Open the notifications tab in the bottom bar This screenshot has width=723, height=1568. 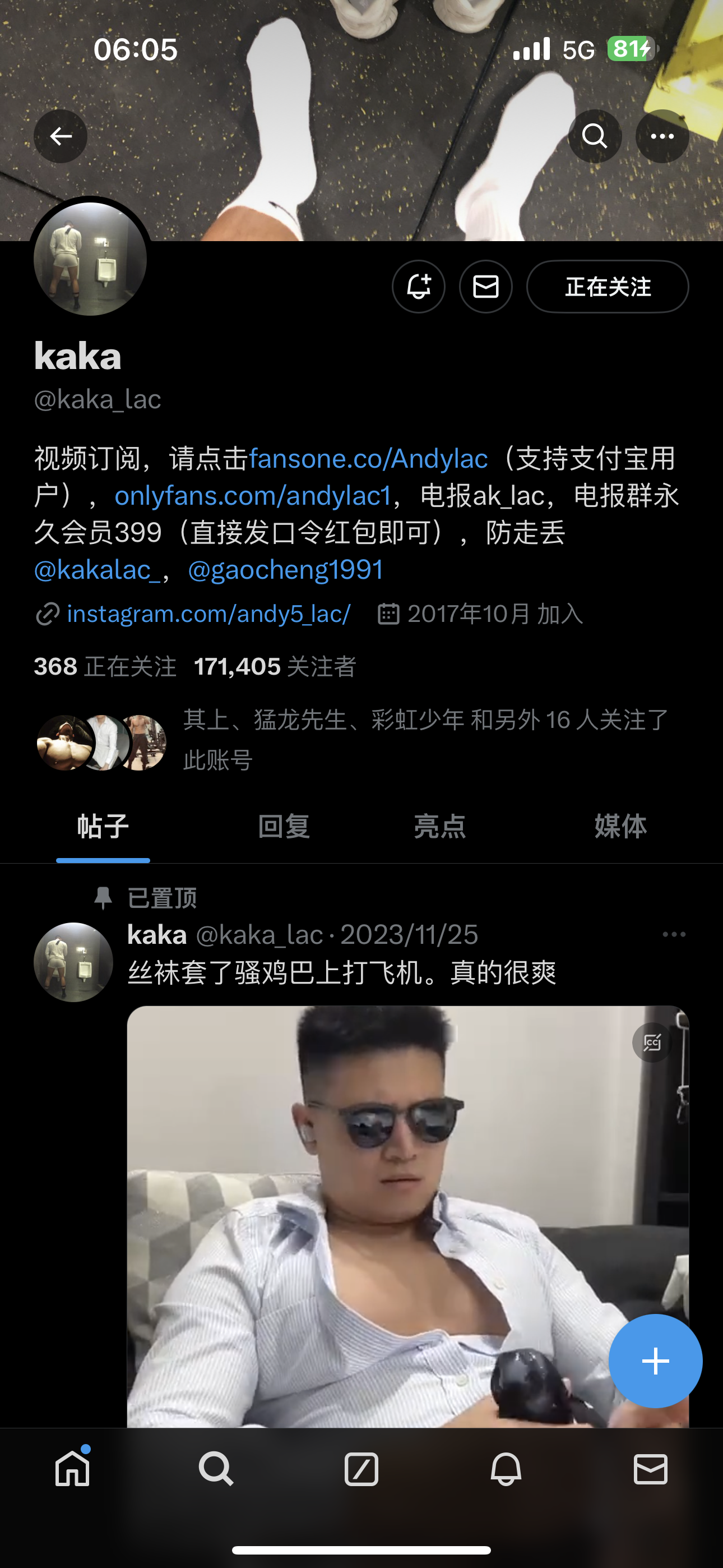pyautogui.click(x=506, y=1469)
